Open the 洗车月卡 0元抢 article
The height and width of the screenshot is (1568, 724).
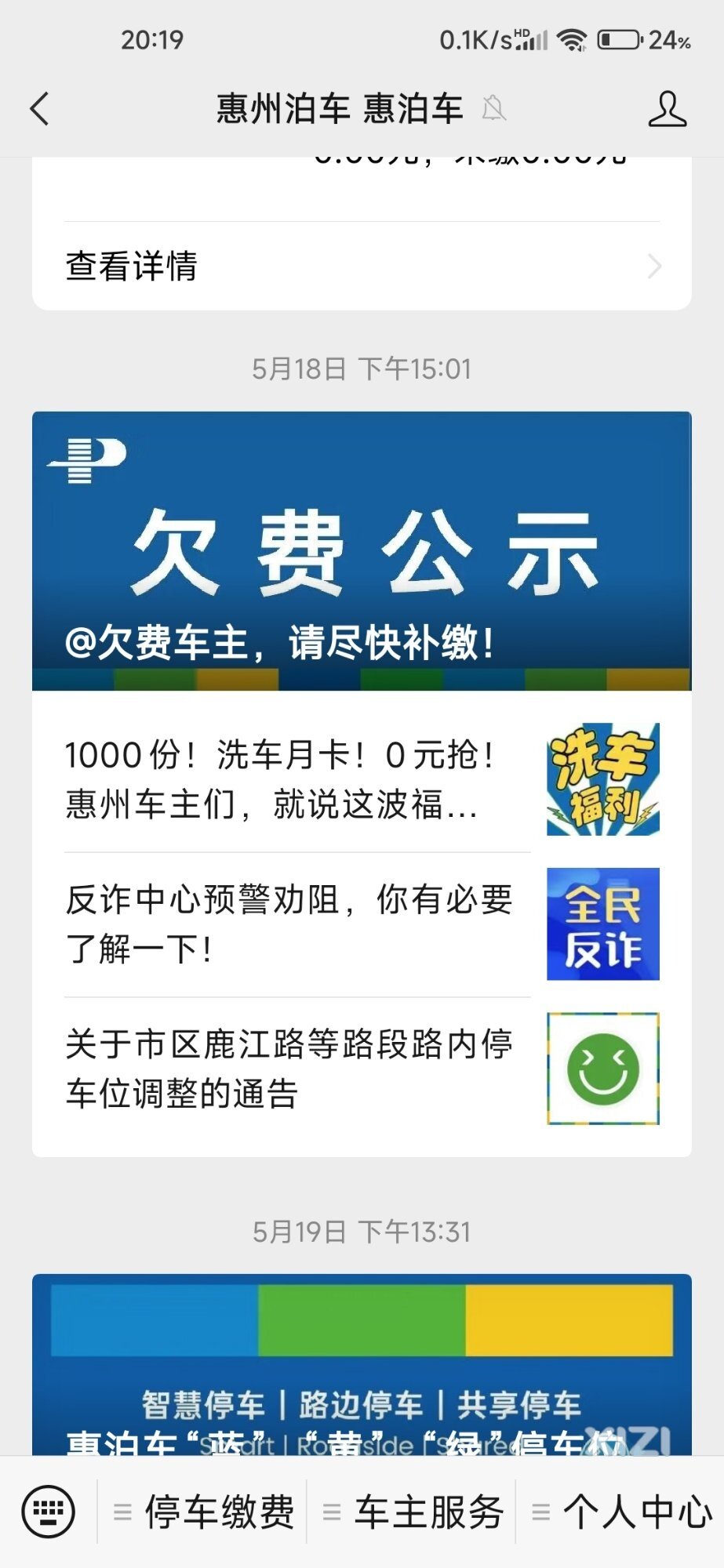(x=362, y=779)
